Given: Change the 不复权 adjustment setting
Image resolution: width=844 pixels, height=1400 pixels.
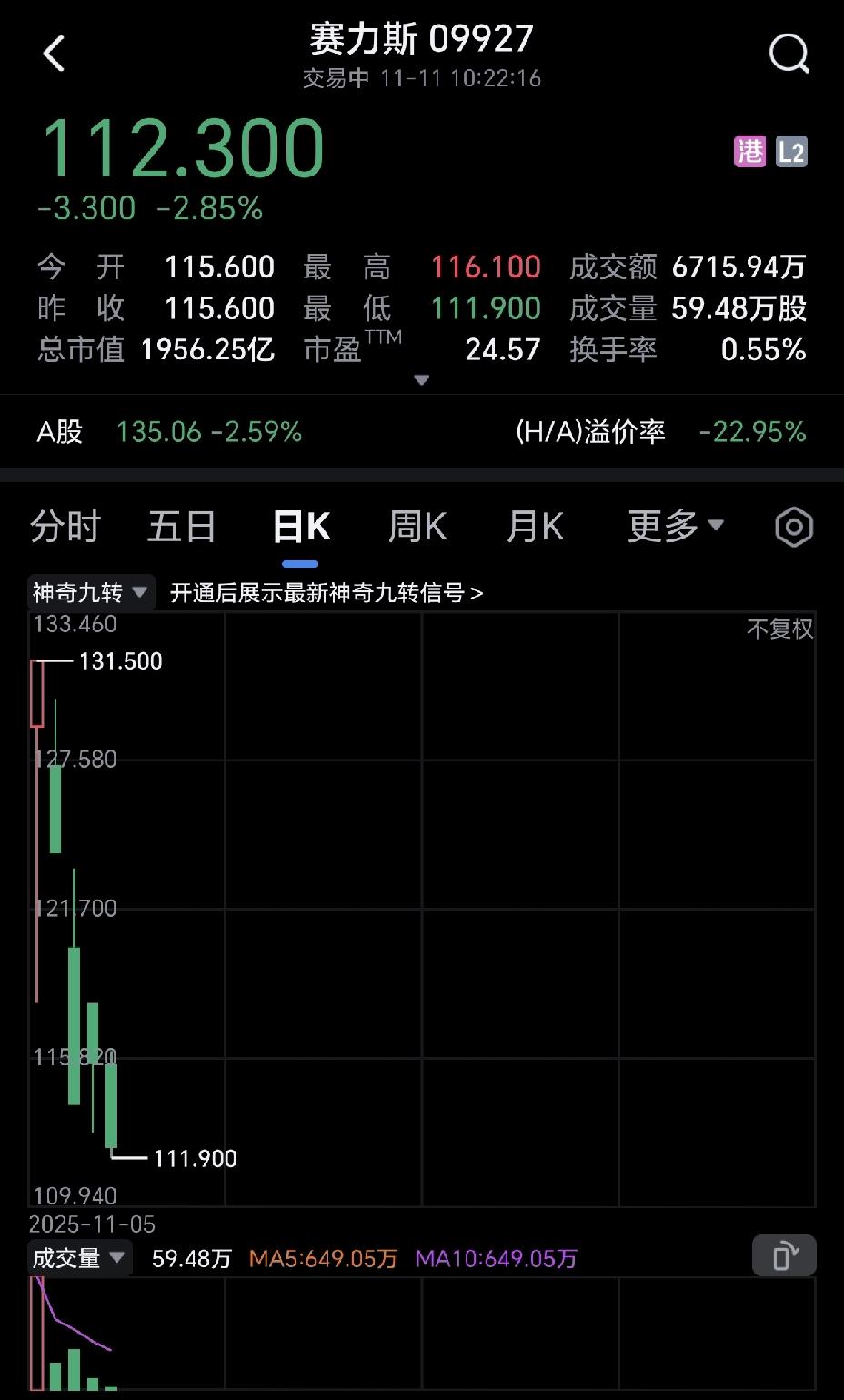Looking at the screenshot, I should click(x=780, y=629).
